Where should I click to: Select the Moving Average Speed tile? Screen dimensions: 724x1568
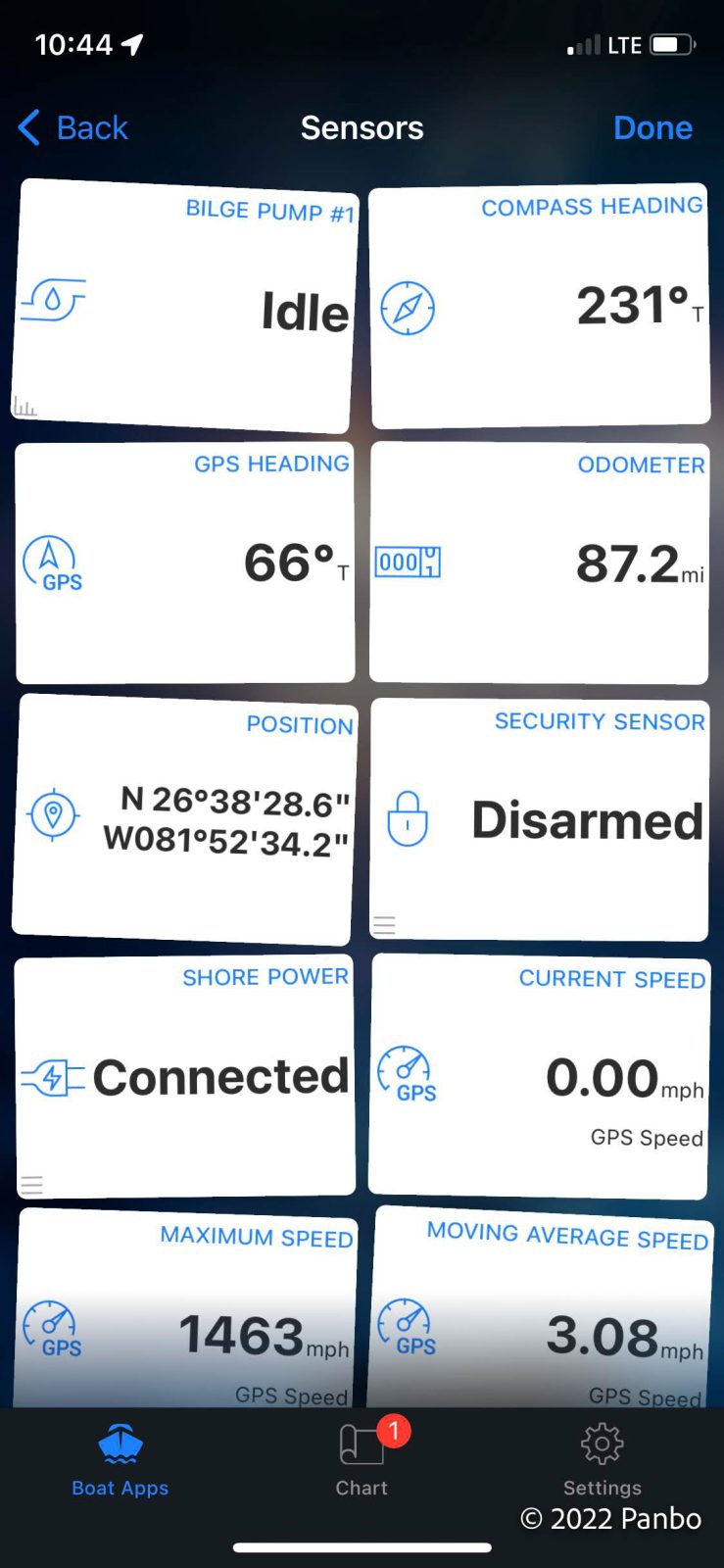click(541, 1308)
